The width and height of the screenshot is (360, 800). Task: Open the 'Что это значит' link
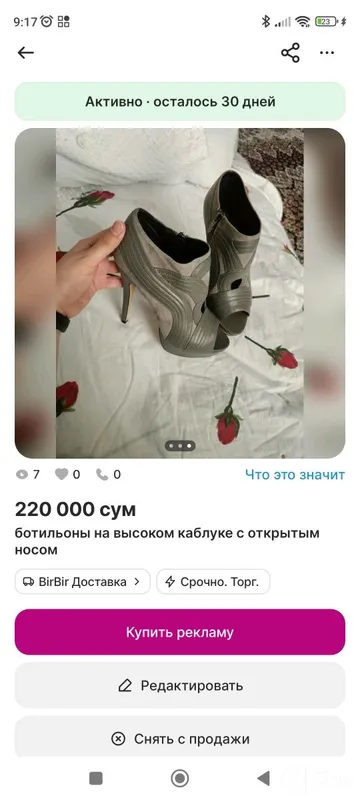pos(295,474)
